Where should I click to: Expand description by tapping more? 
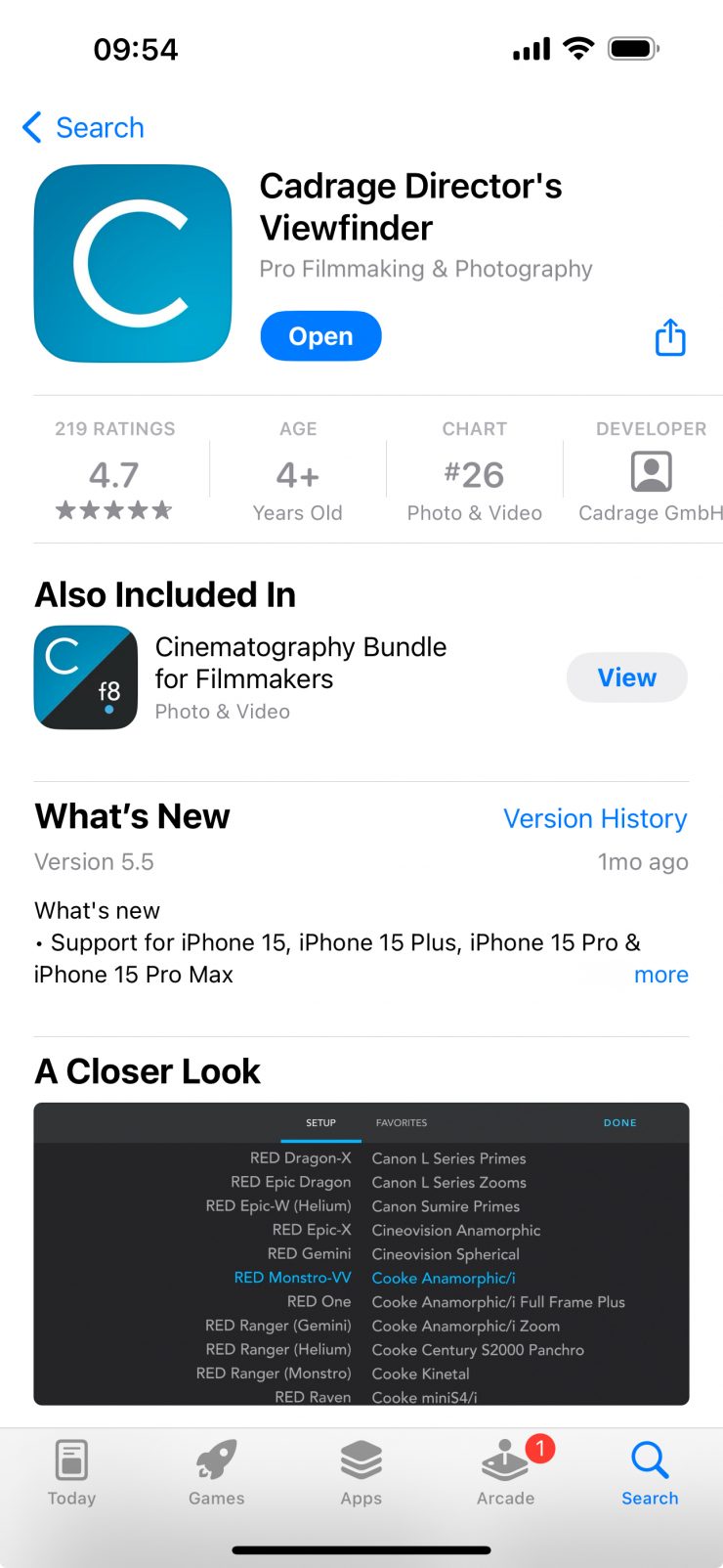pos(661,974)
